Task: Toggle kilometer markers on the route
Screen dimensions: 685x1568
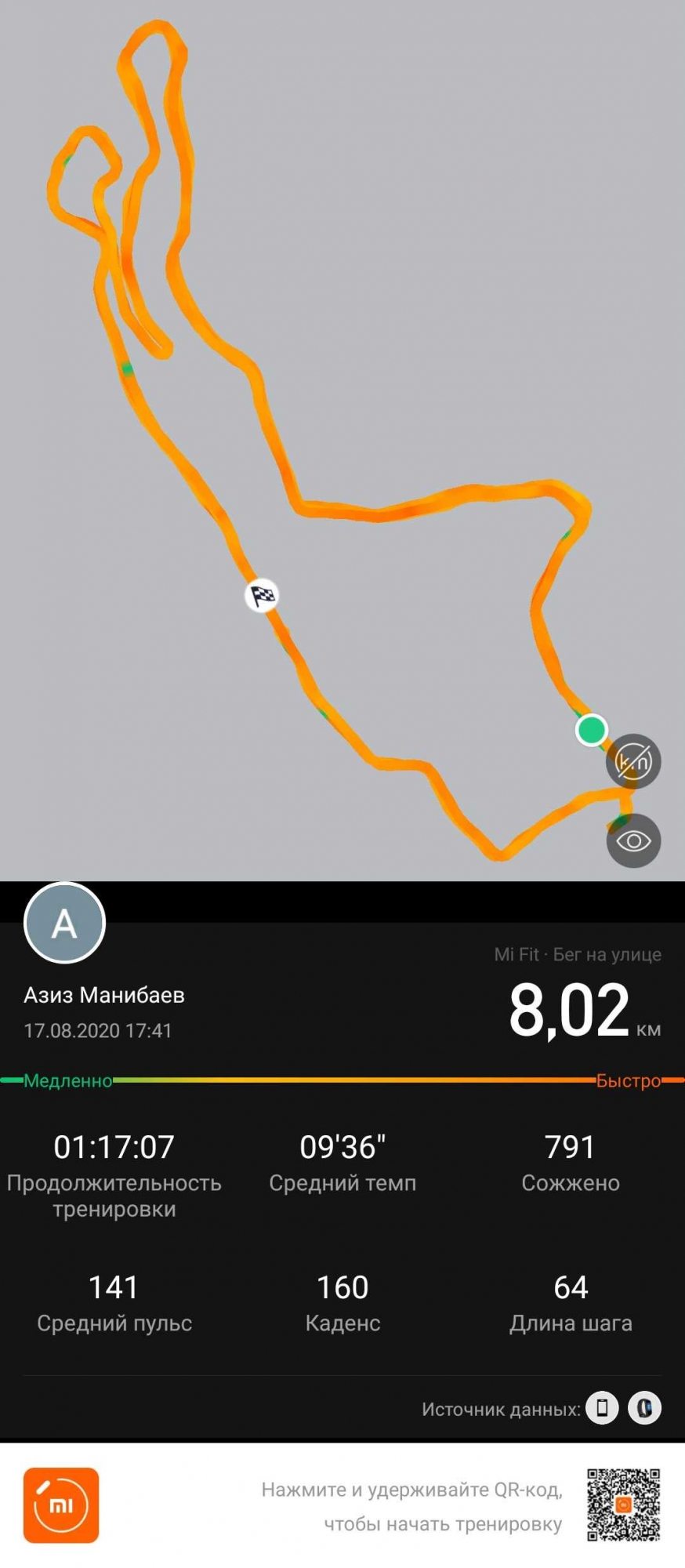Action: click(x=633, y=760)
